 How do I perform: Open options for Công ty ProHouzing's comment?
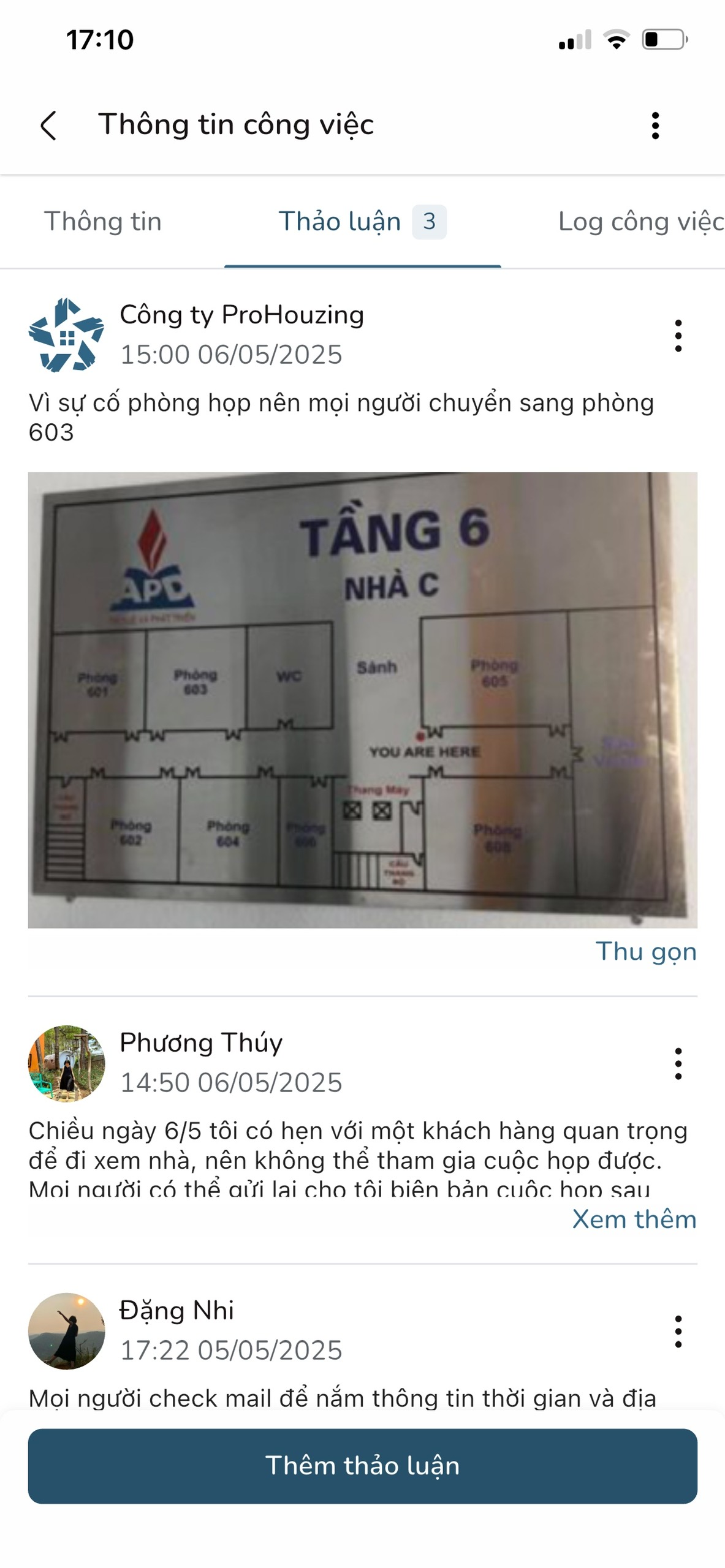[x=678, y=336]
